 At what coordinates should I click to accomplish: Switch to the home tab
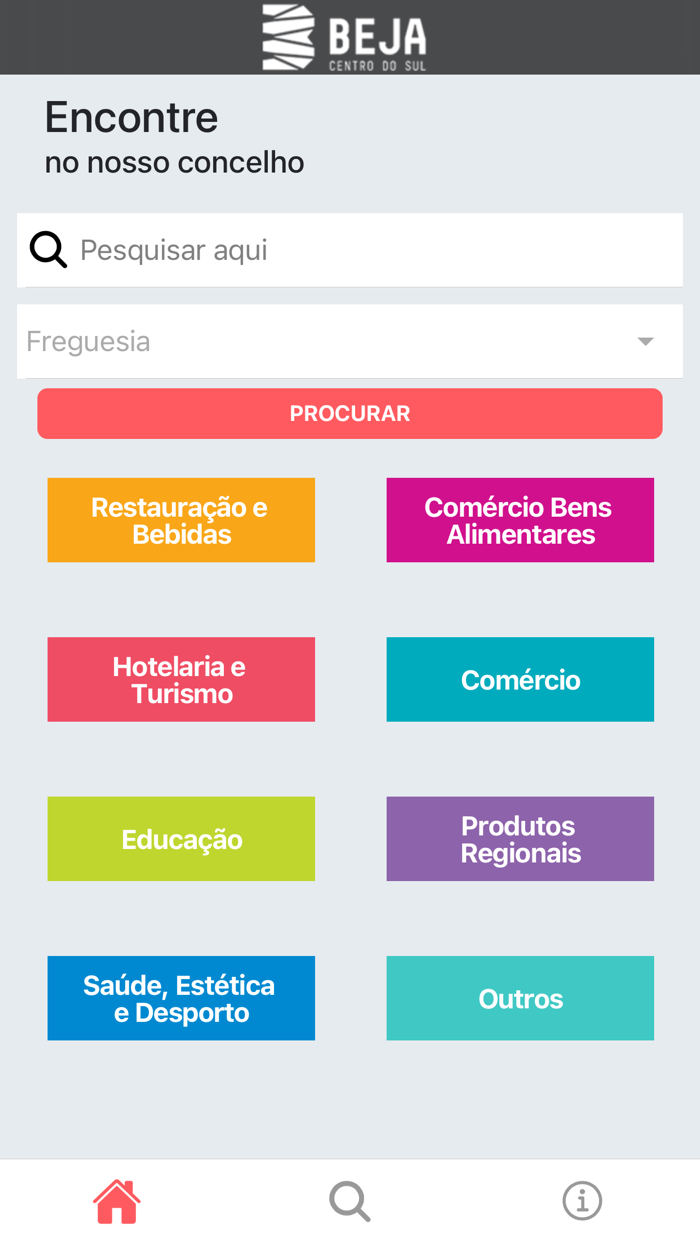click(117, 1201)
